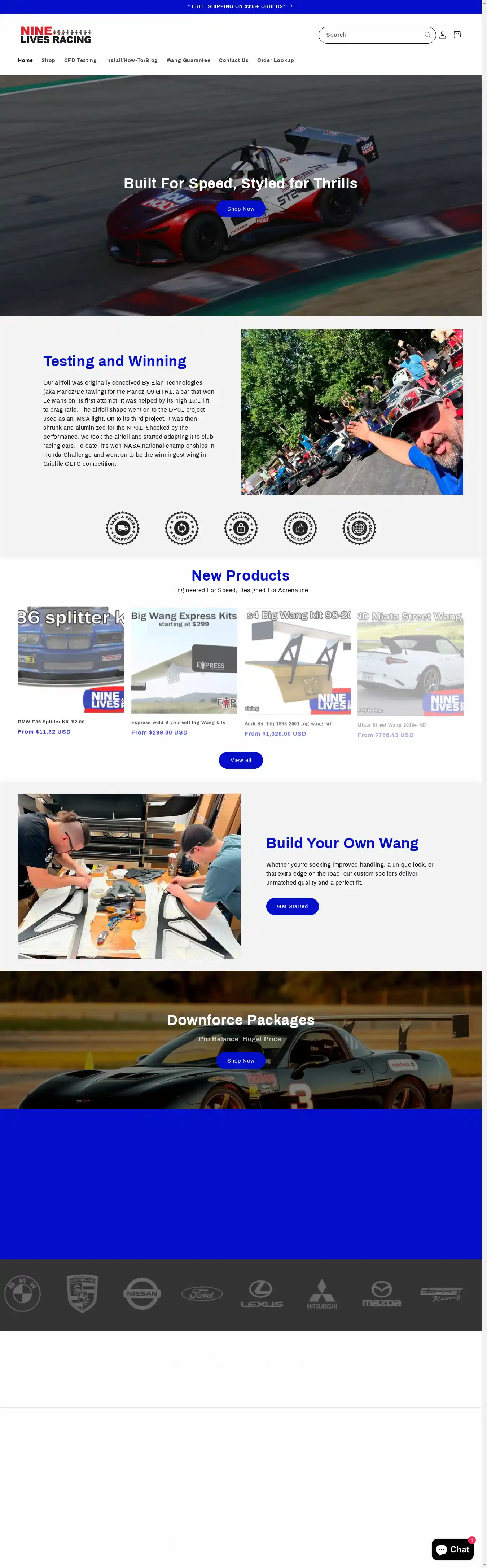Open the BMW E36 Splitter Kit product
Image resolution: width=487 pixels, height=1568 pixels.
point(51,722)
